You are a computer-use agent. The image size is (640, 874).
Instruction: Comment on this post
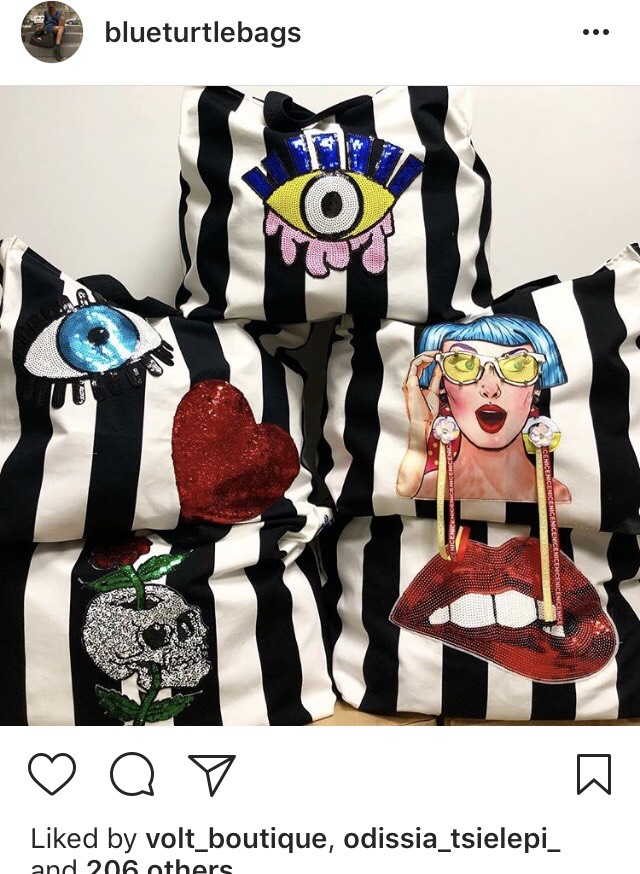click(132, 774)
